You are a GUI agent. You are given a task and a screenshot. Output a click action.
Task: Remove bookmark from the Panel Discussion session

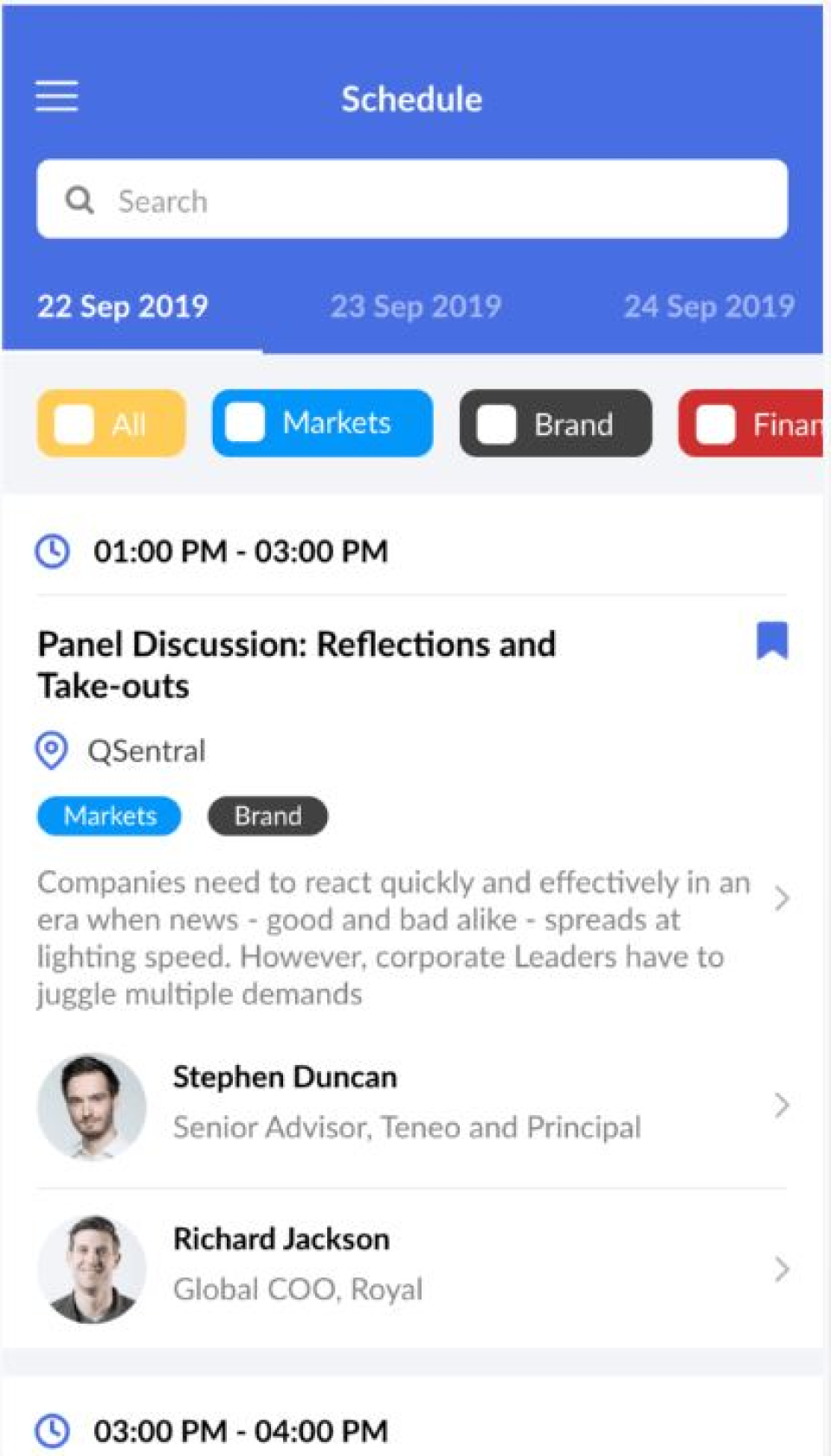coord(772,641)
